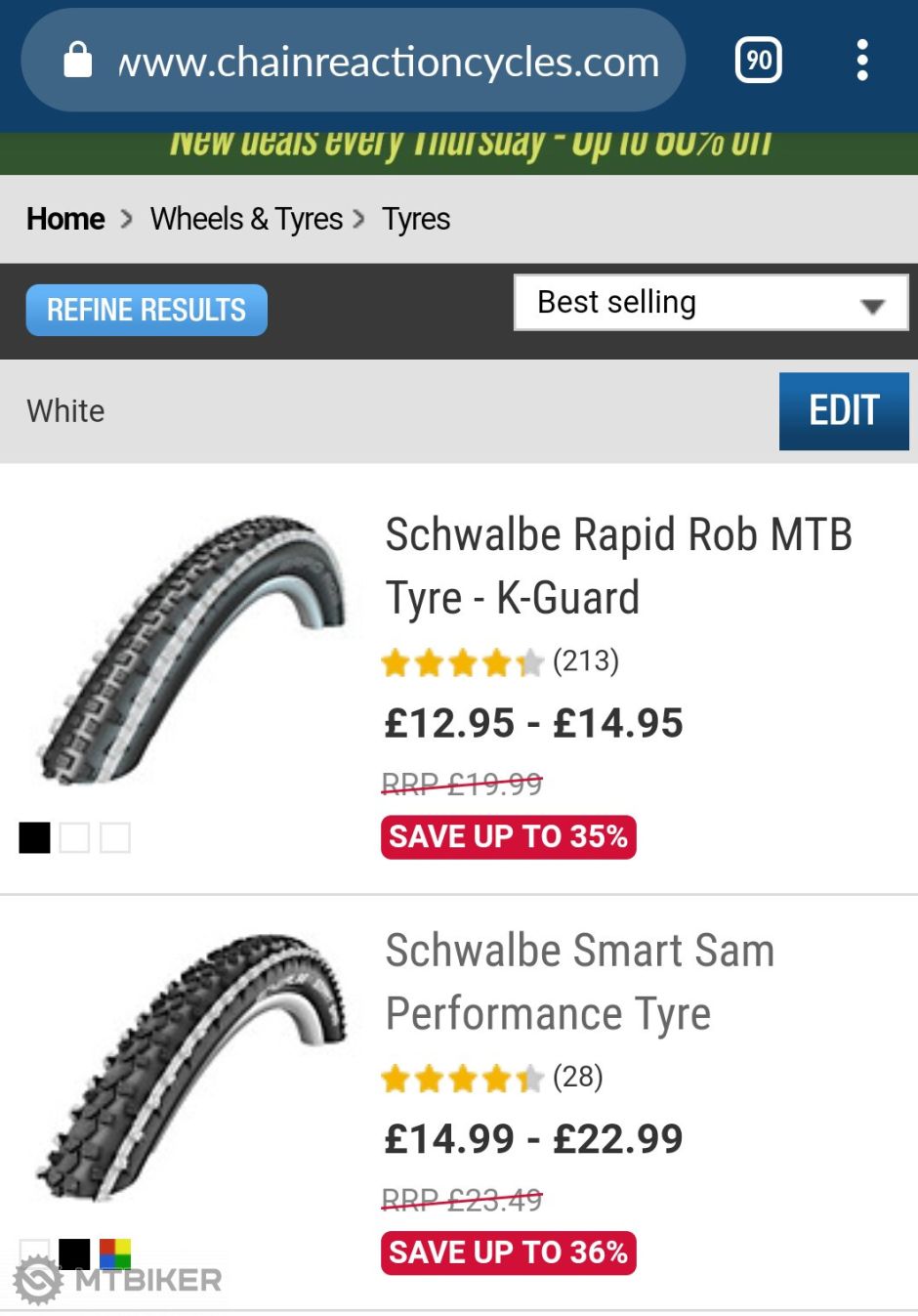This screenshot has width=918, height=1316.
Task: View Schwalbe Rapid Rob tyre image
Action: (x=192, y=649)
